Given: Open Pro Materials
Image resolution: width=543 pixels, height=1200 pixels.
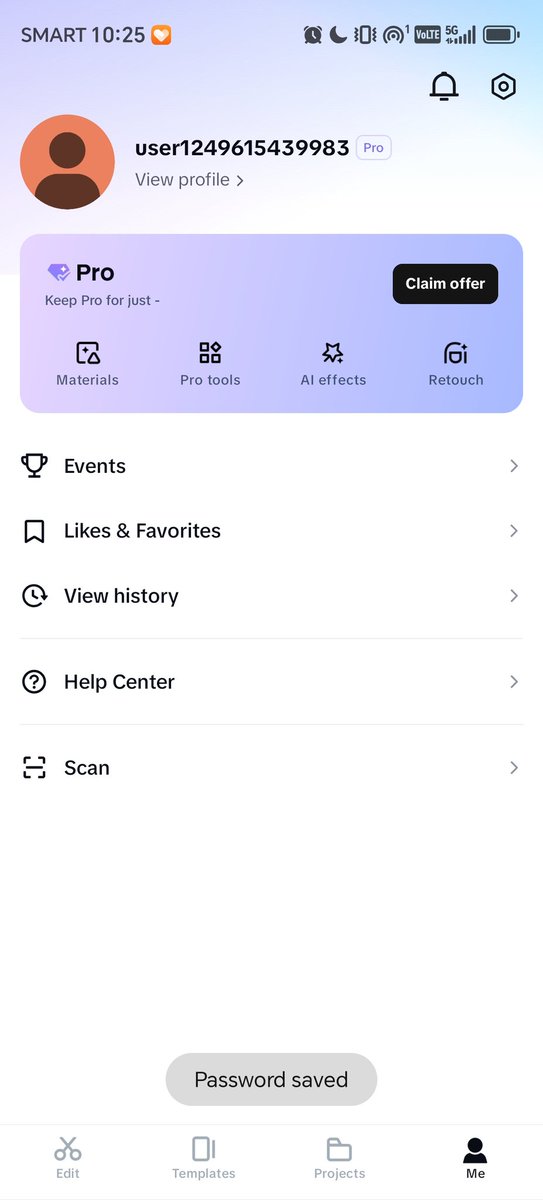Looking at the screenshot, I should pos(87,364).
